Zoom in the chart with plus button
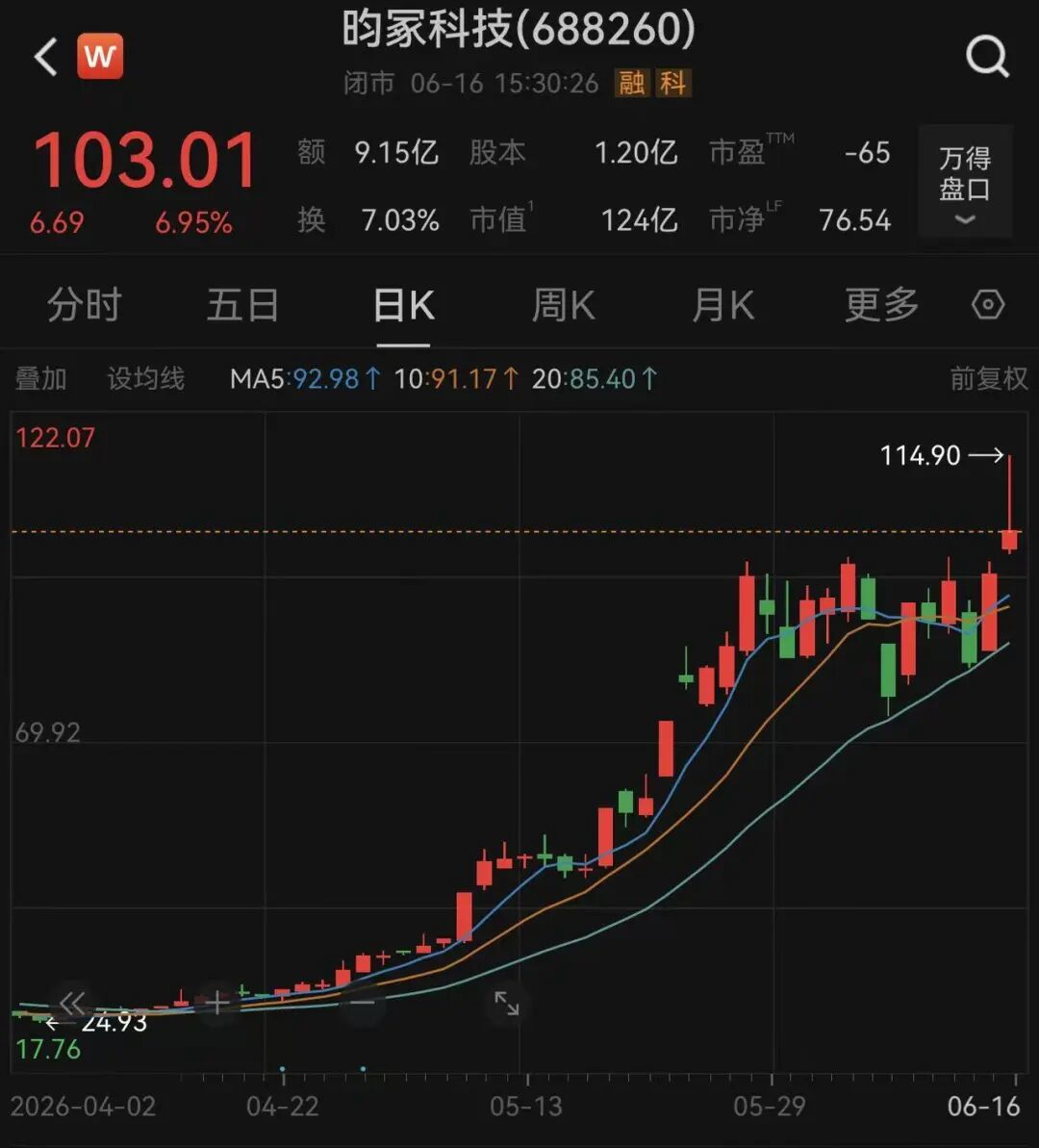Screen dimensions: 1039x1148 click(x=217, y=1003)
